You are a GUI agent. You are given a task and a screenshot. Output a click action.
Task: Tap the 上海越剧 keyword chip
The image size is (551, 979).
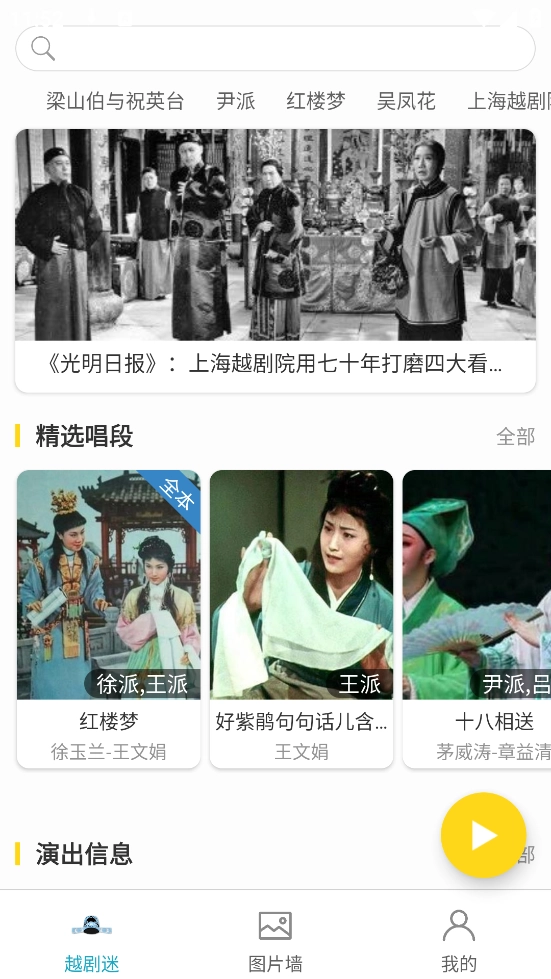coord(509,101)
